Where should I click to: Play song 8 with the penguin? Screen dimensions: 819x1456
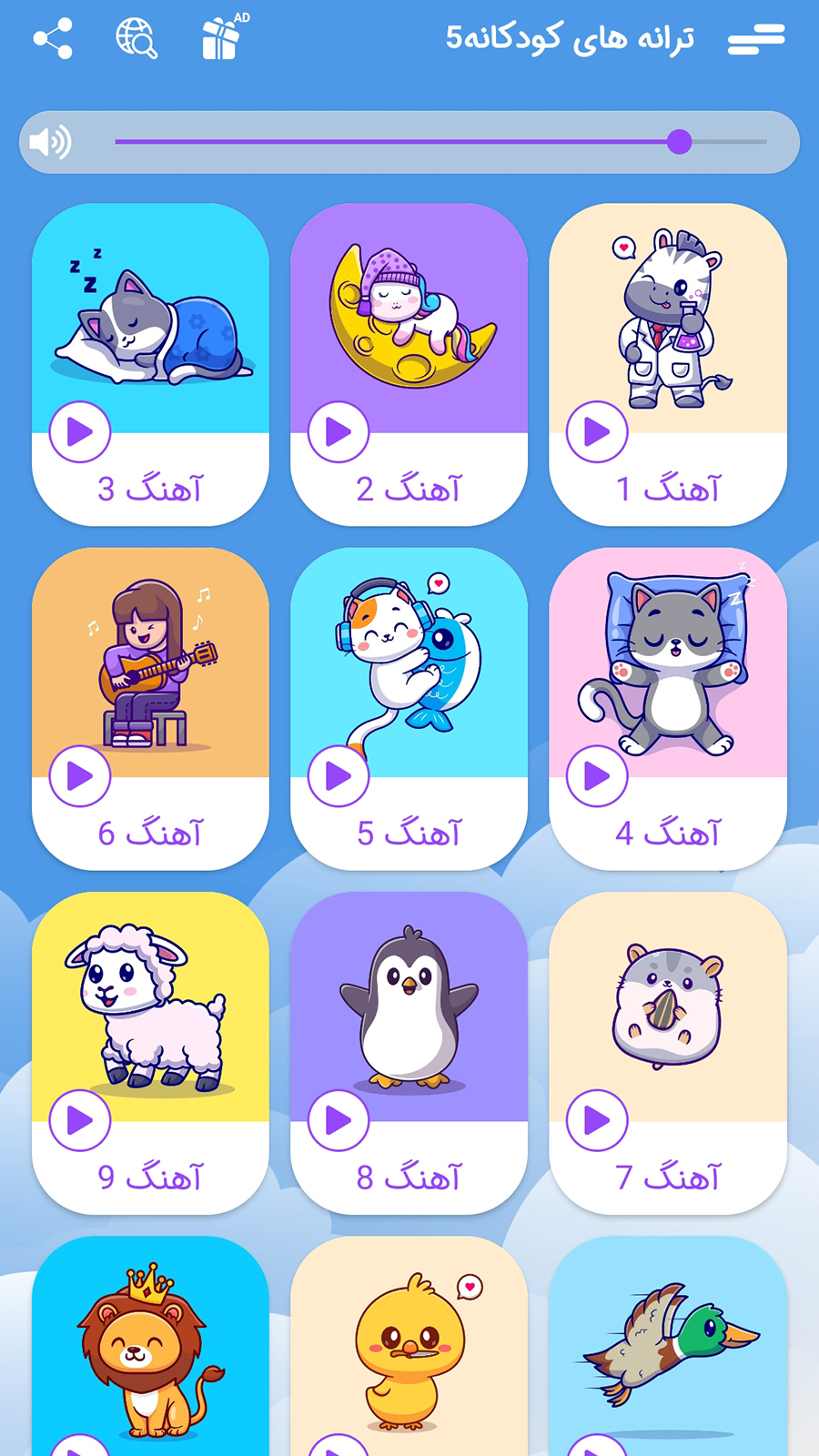click(x=339, y=1120)
